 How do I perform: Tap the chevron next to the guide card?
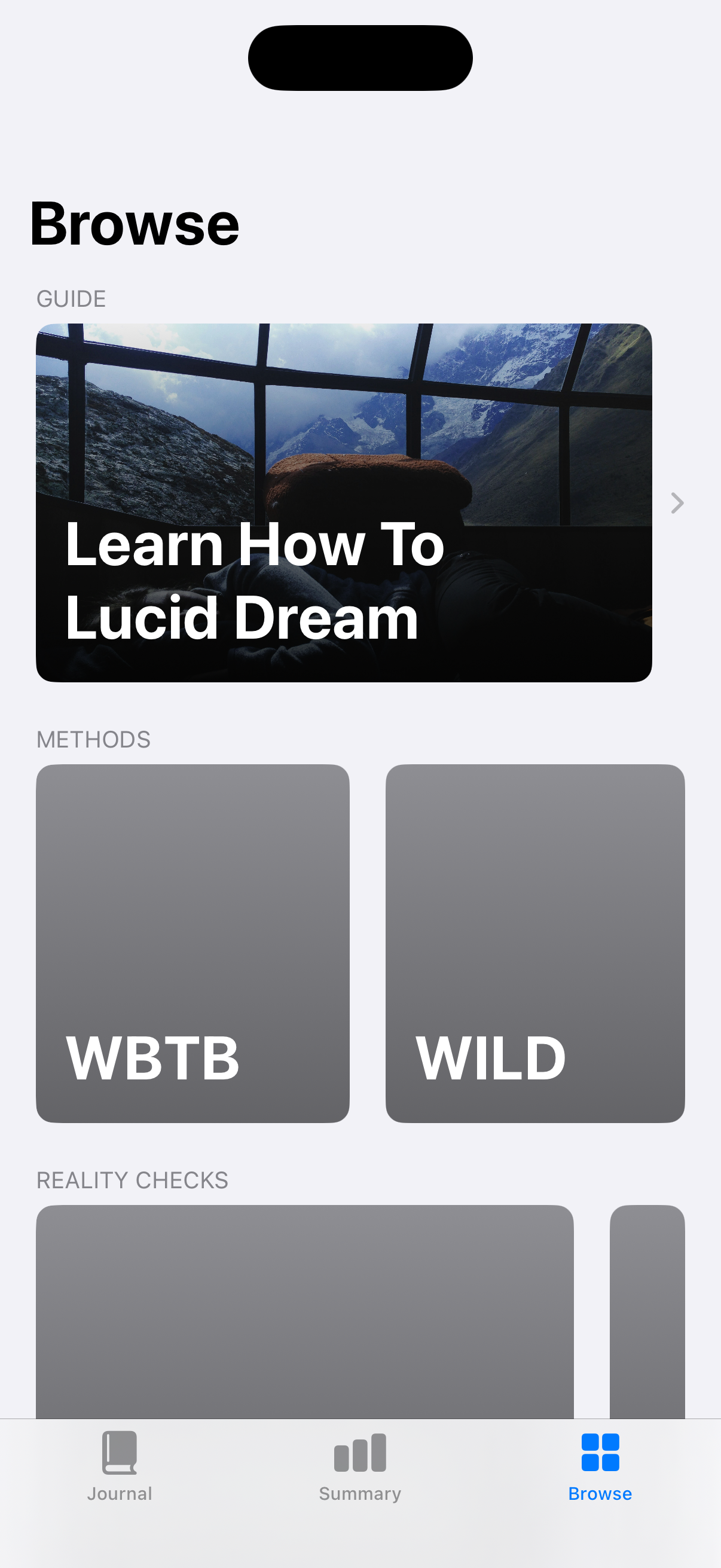677,503
